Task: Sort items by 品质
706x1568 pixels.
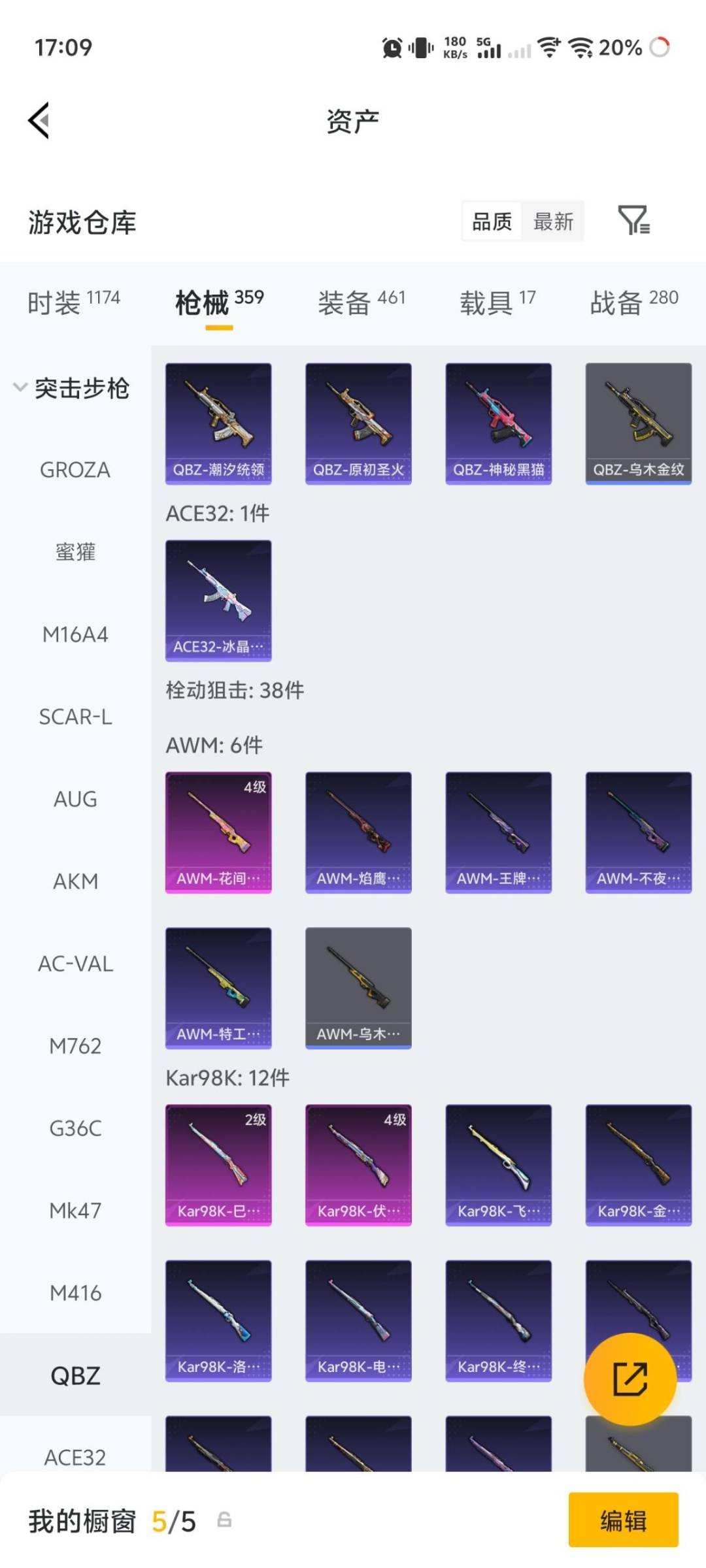Action: [491, 222]
